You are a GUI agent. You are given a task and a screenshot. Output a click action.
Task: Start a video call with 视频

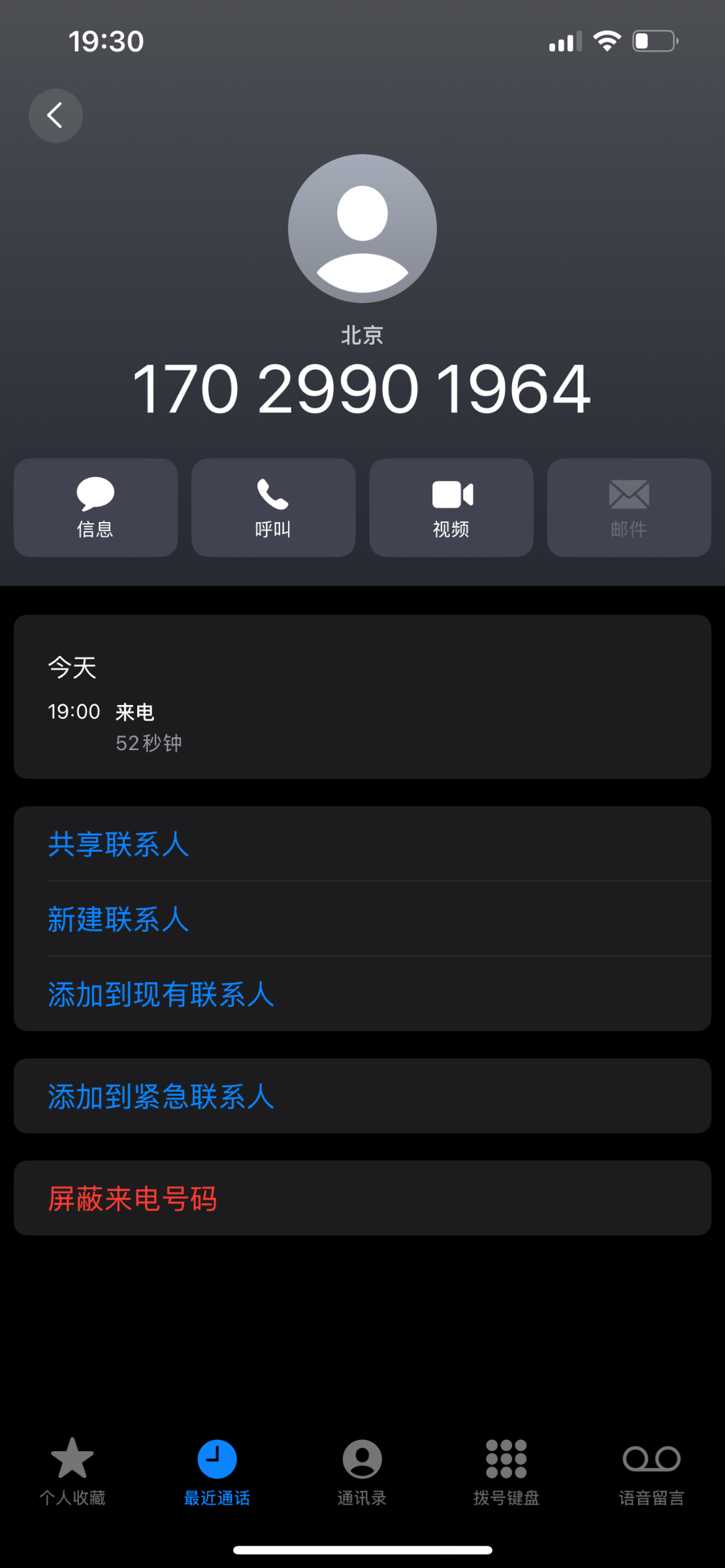451,508
